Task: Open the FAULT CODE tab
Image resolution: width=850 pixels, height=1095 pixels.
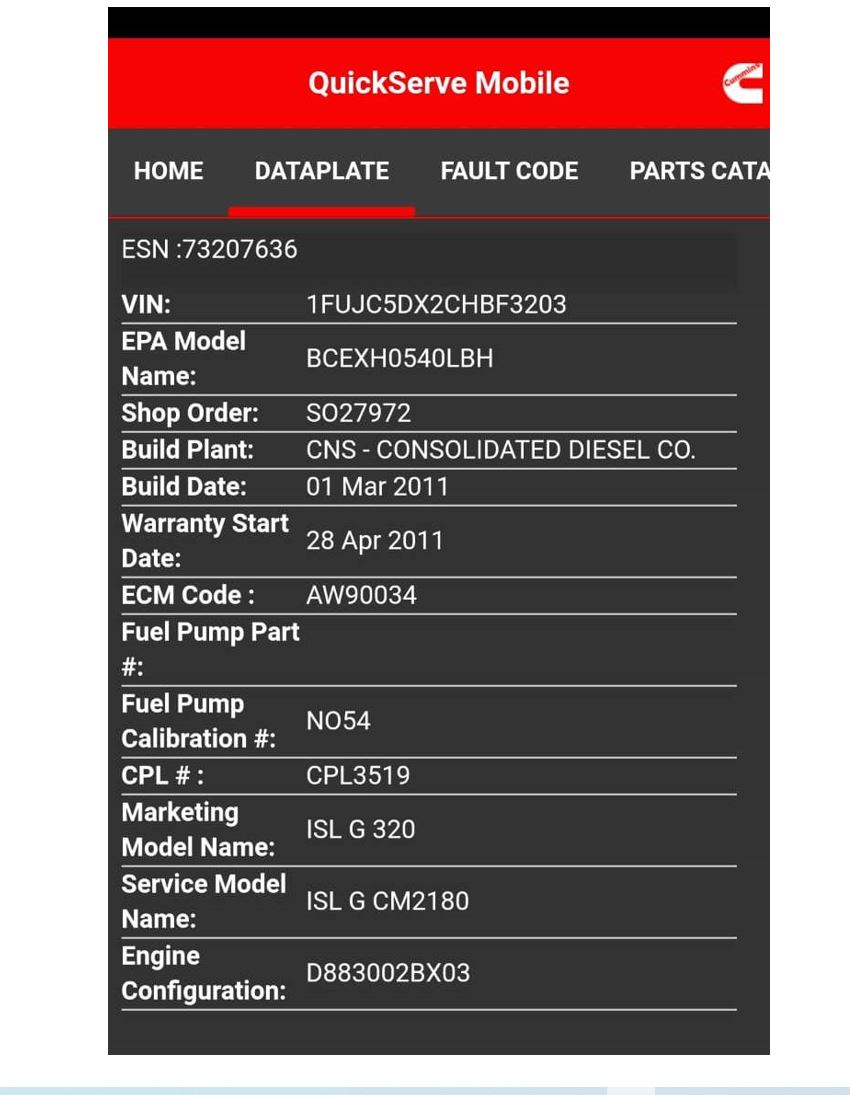Action: coord(509,171)
